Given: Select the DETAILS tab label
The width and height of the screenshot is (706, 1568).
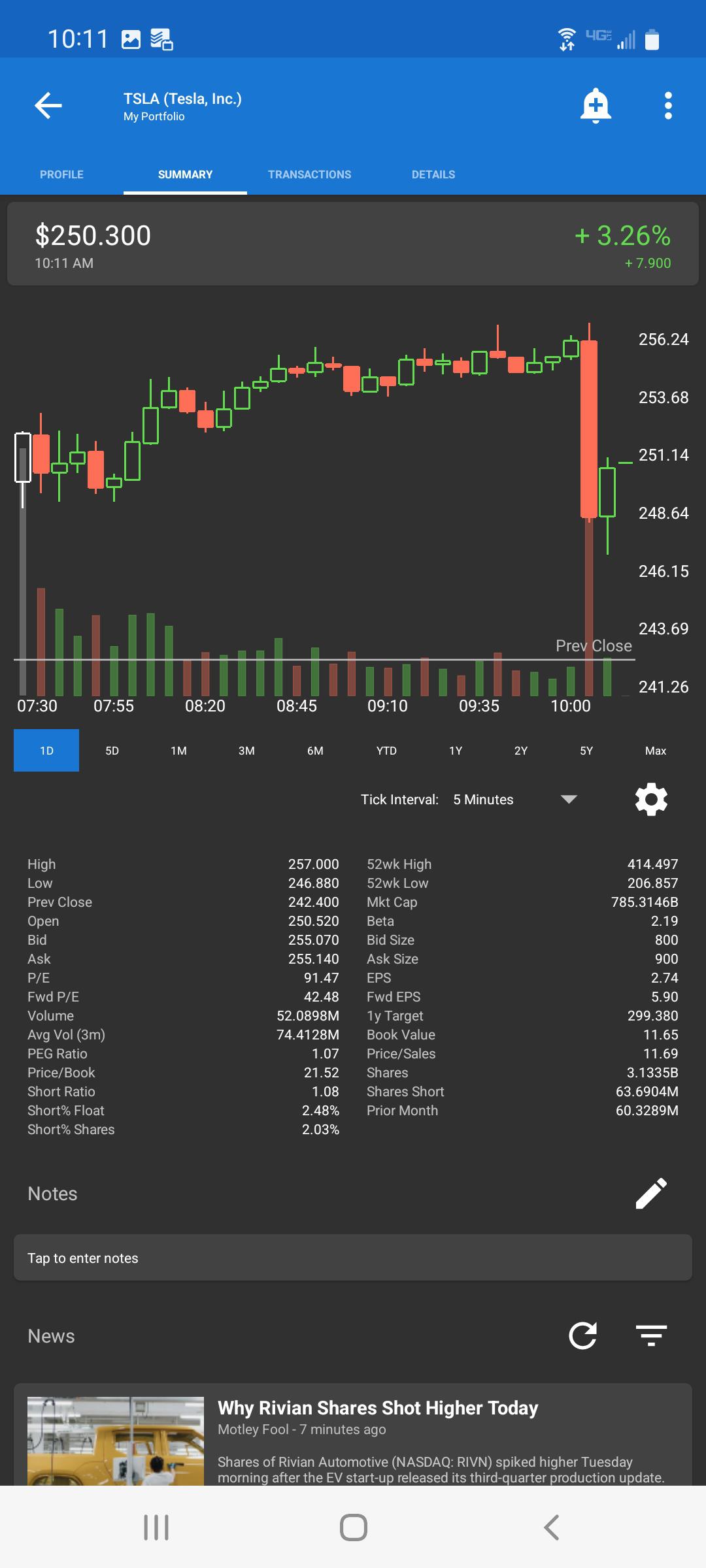Looking at the screenshot, I should coord(433,174).
